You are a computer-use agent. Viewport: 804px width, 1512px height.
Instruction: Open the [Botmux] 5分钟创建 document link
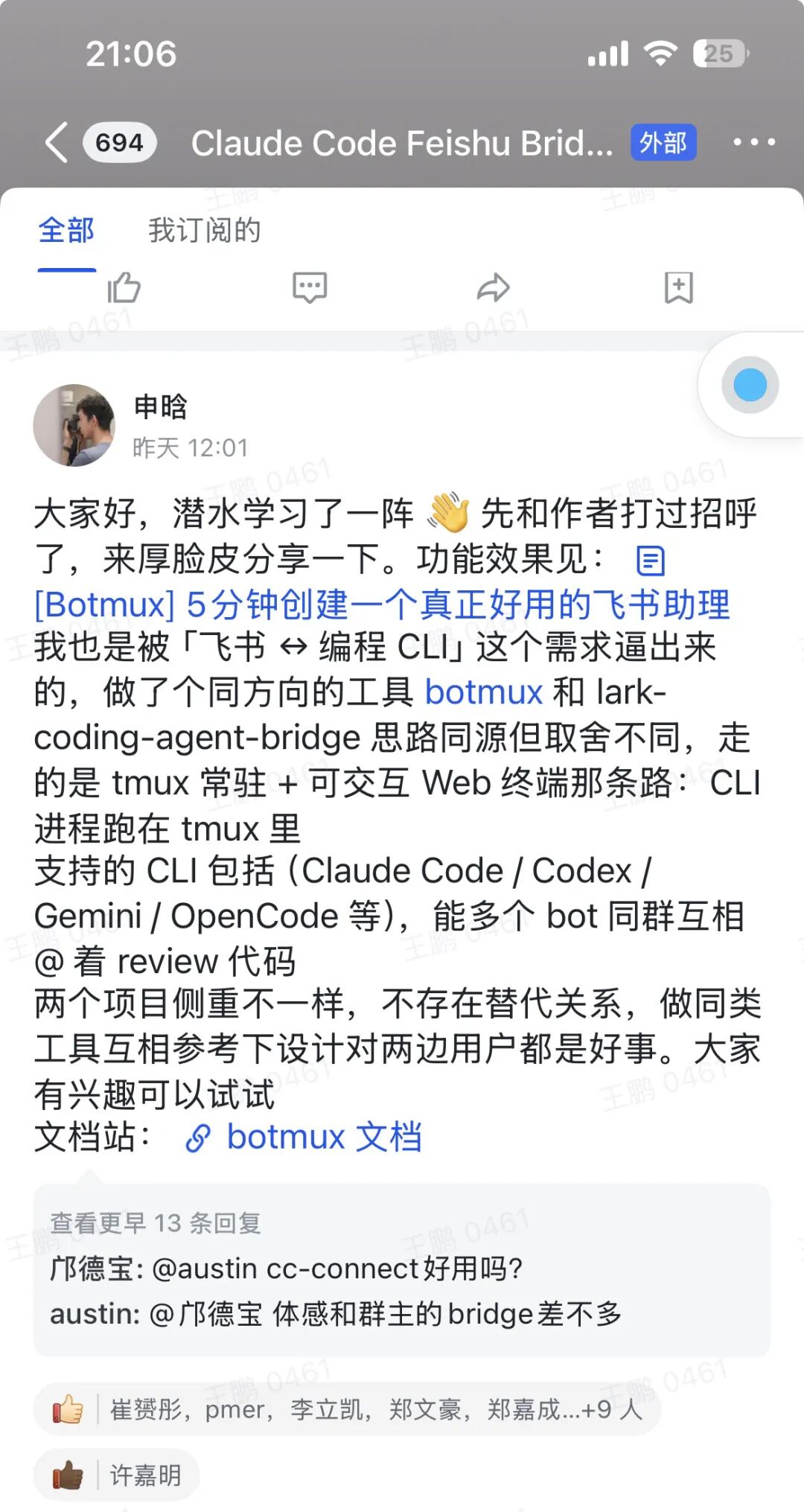coord(382,604)
